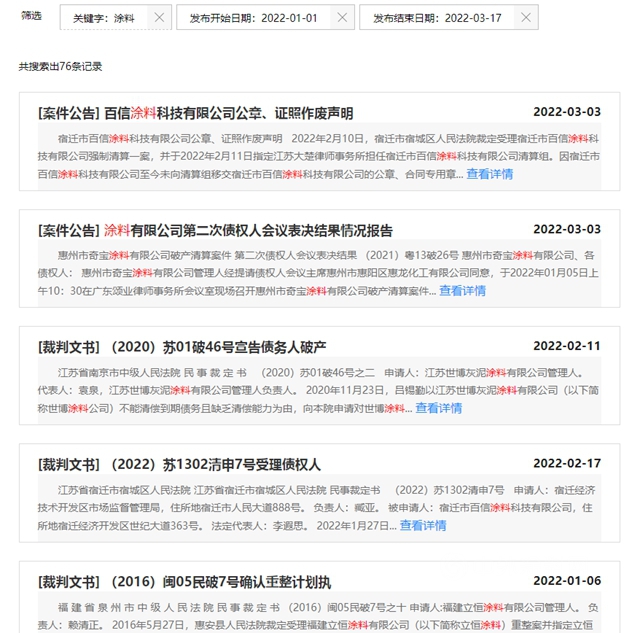Screen dimensions: 640x633
Task: View details of (2022)苏1302清申7号 ruling
Action: [423, 525]
